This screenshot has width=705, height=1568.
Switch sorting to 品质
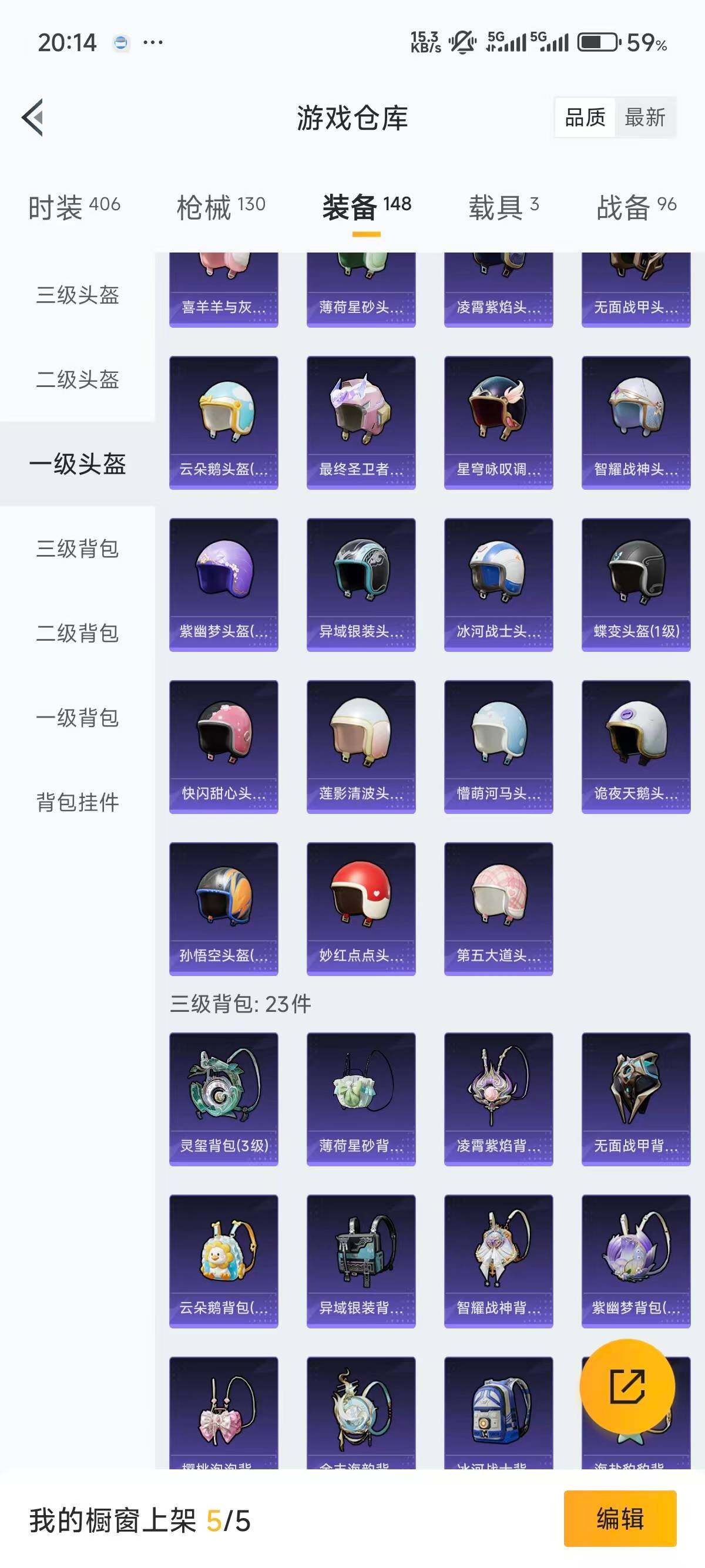(586, 117)
